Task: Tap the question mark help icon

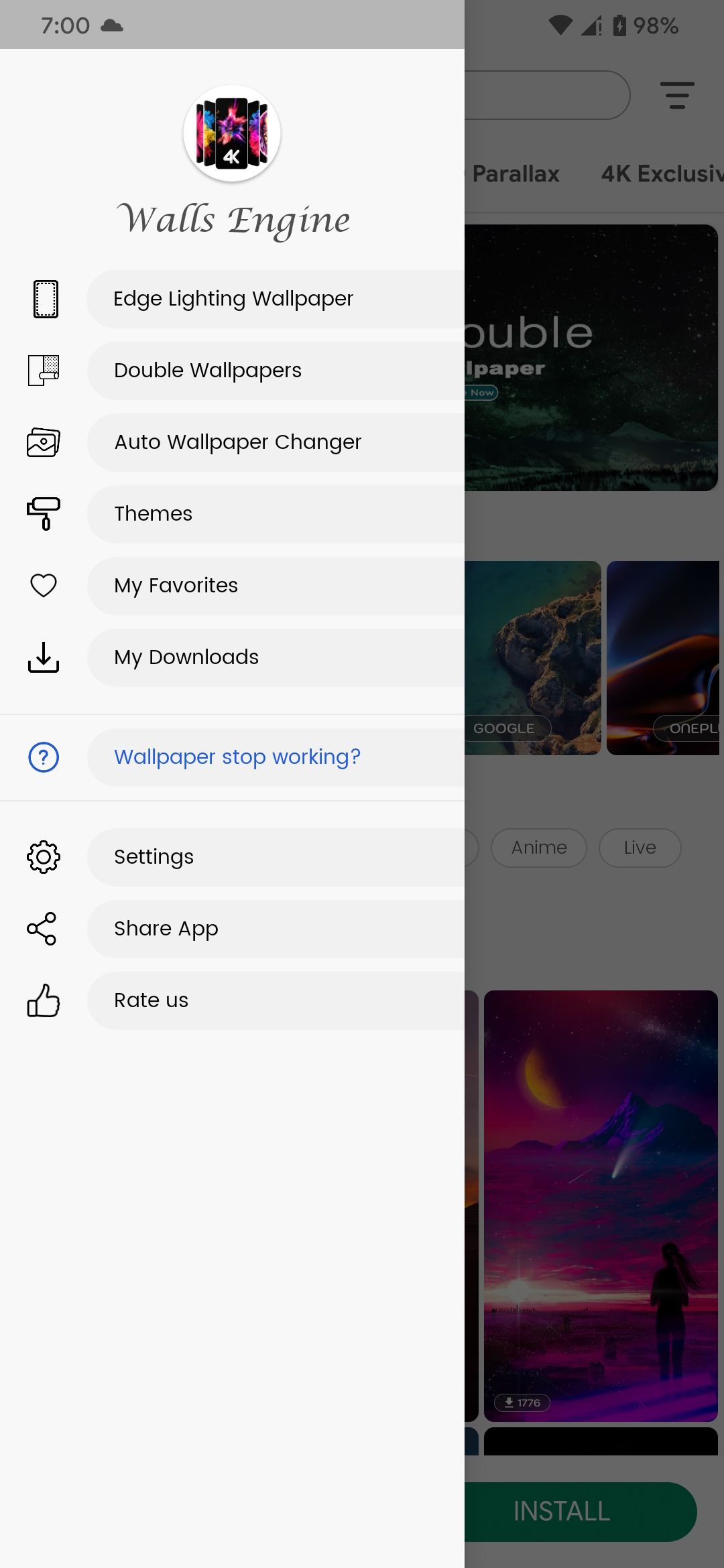Action: click(x=44, y=758)
